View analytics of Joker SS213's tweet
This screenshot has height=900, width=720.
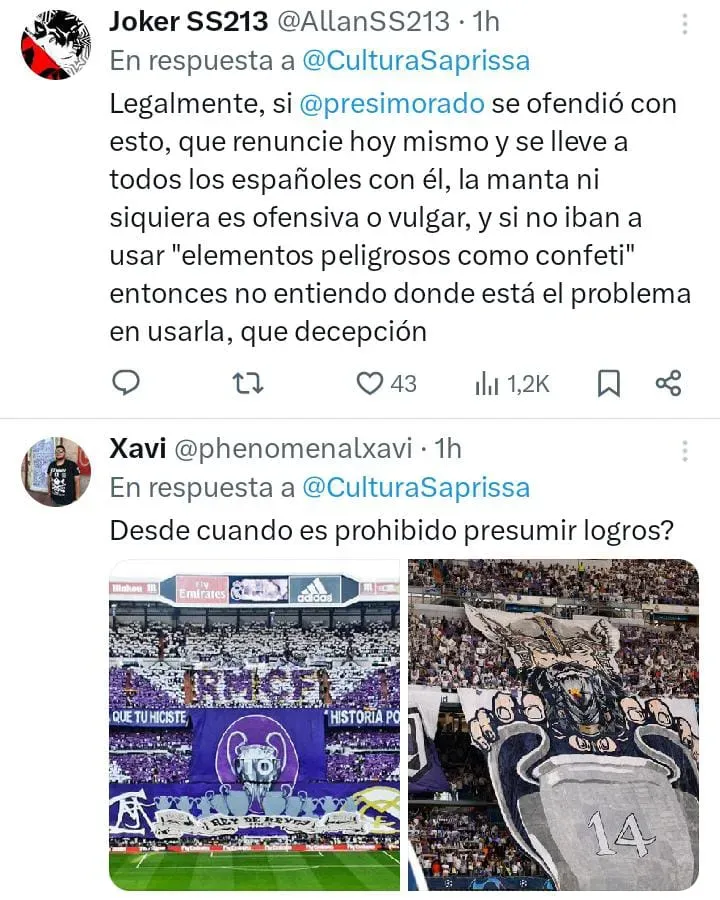click(512, 383)
